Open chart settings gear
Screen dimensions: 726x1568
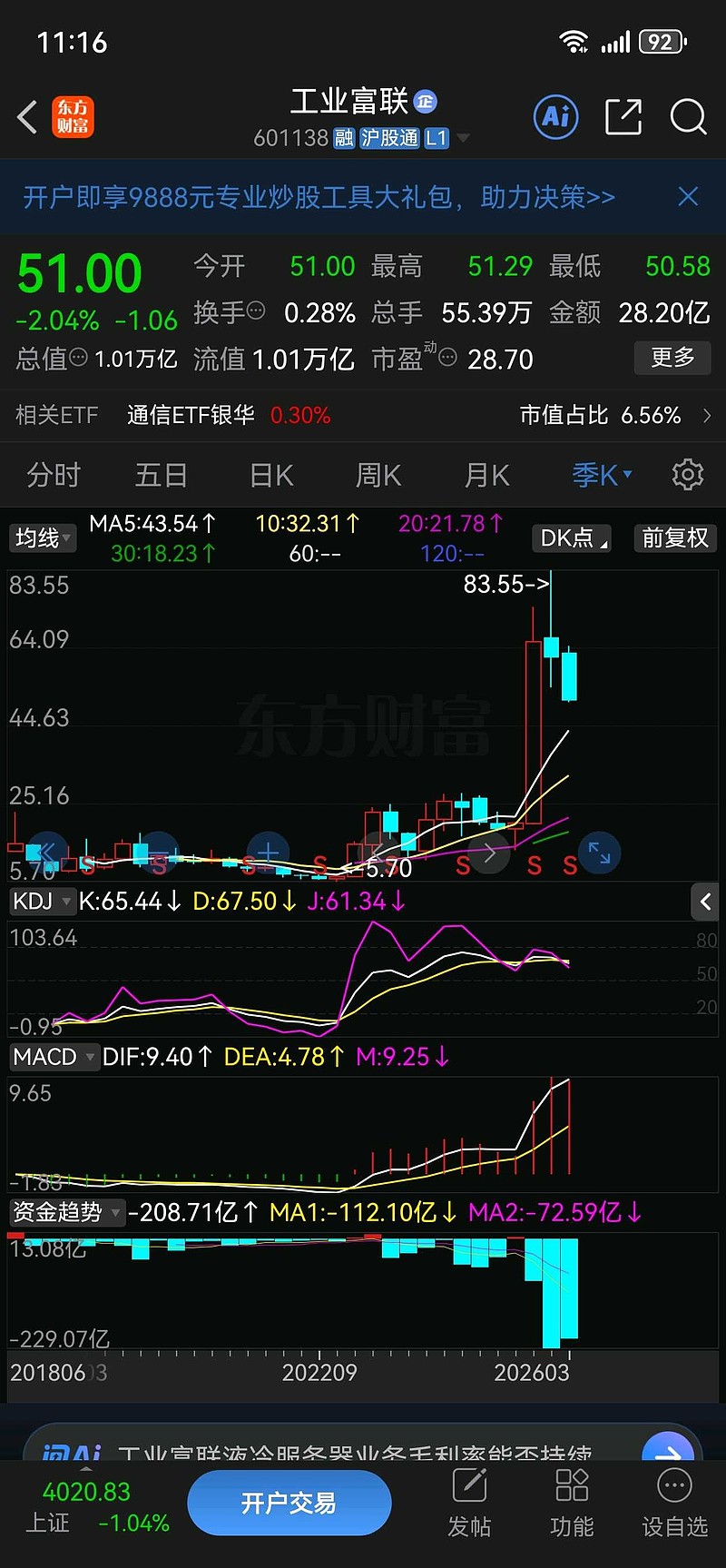[x=687, y=475]
